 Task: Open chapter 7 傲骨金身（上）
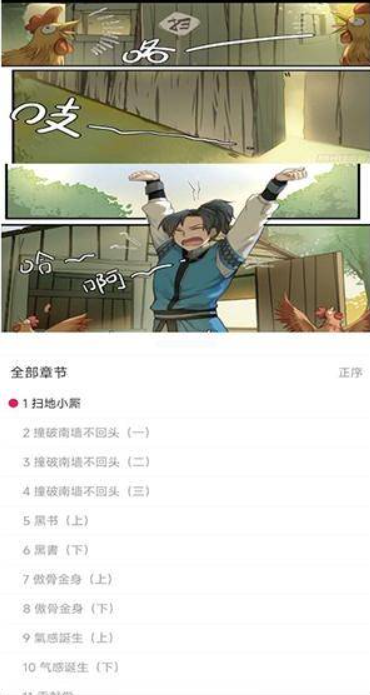(185, 579)
